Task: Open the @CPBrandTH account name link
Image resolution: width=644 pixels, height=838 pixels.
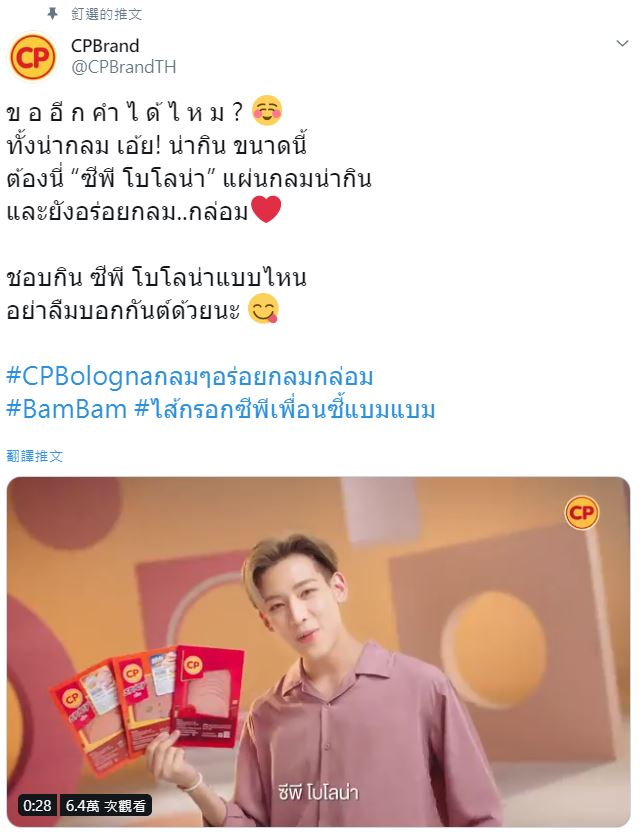Action: 124,66
